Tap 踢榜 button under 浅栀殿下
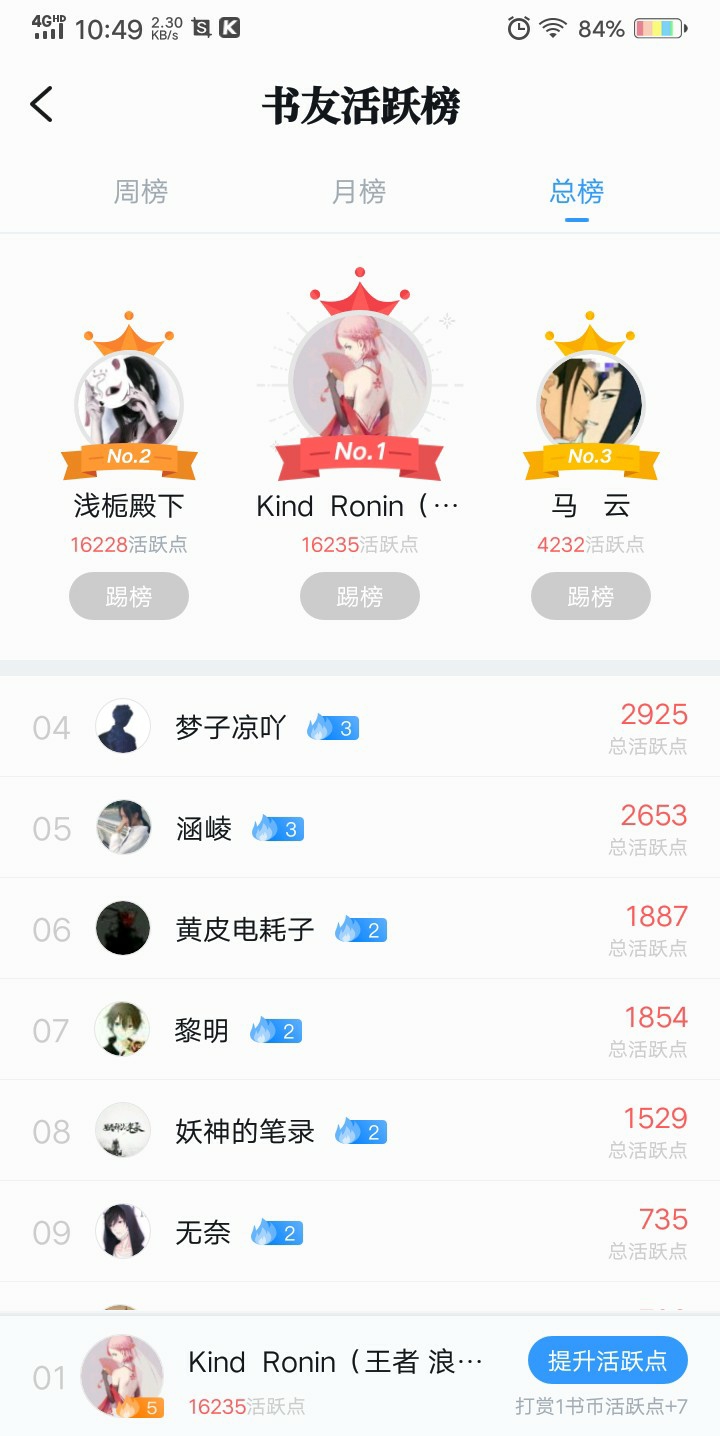 [x=129, y=597]
